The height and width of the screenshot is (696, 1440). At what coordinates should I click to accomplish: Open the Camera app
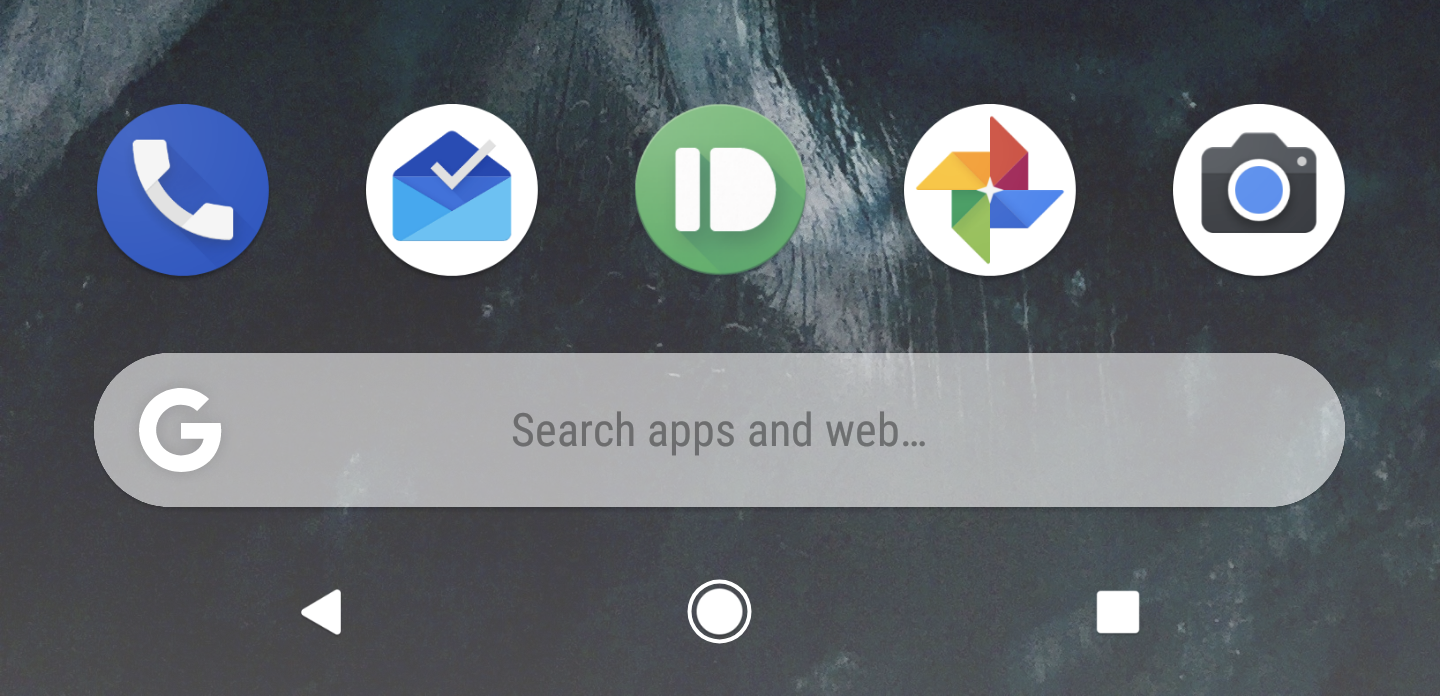[x=1258, y=190]
